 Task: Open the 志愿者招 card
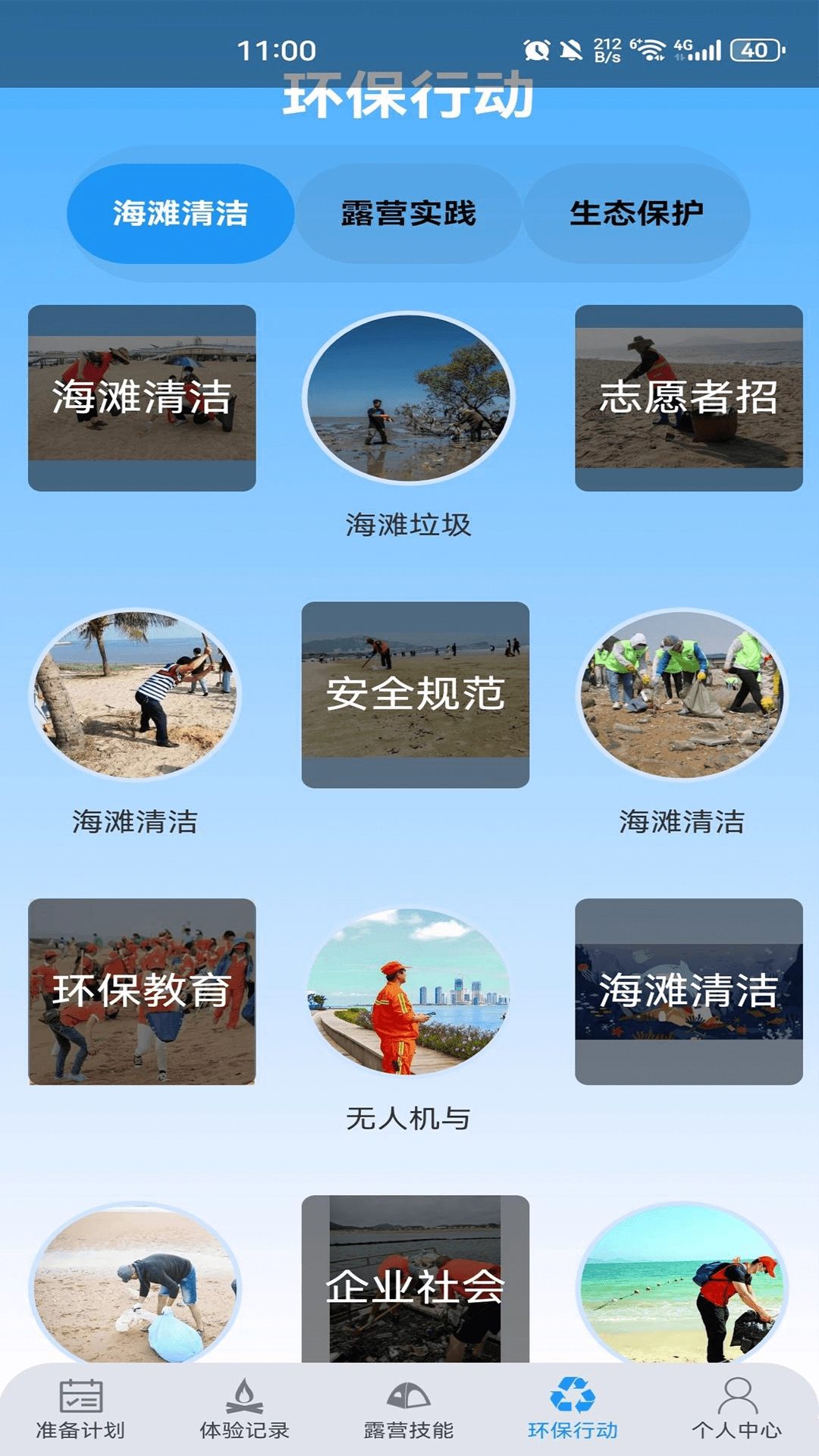click(x=686, y=398)
